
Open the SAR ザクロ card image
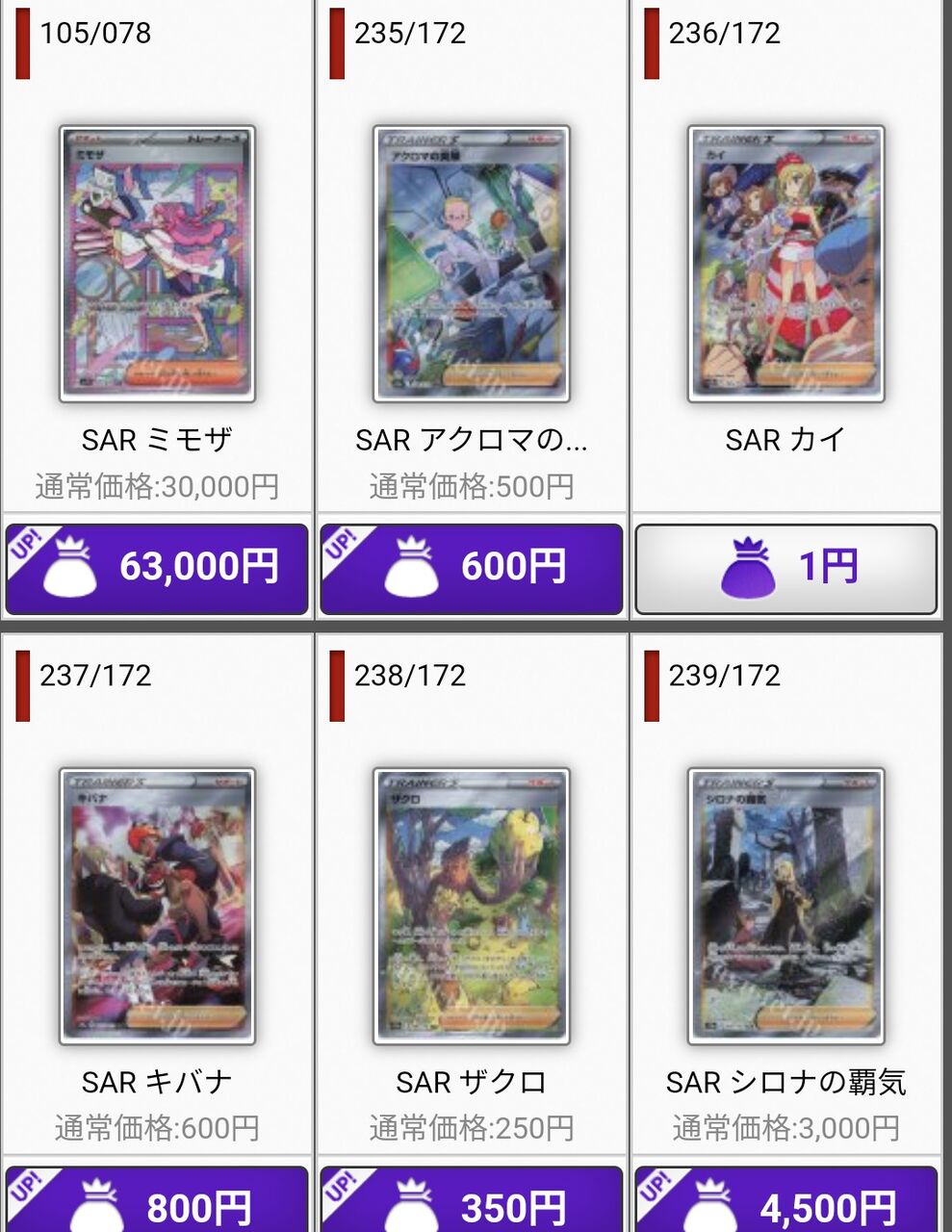pos(471,905)
